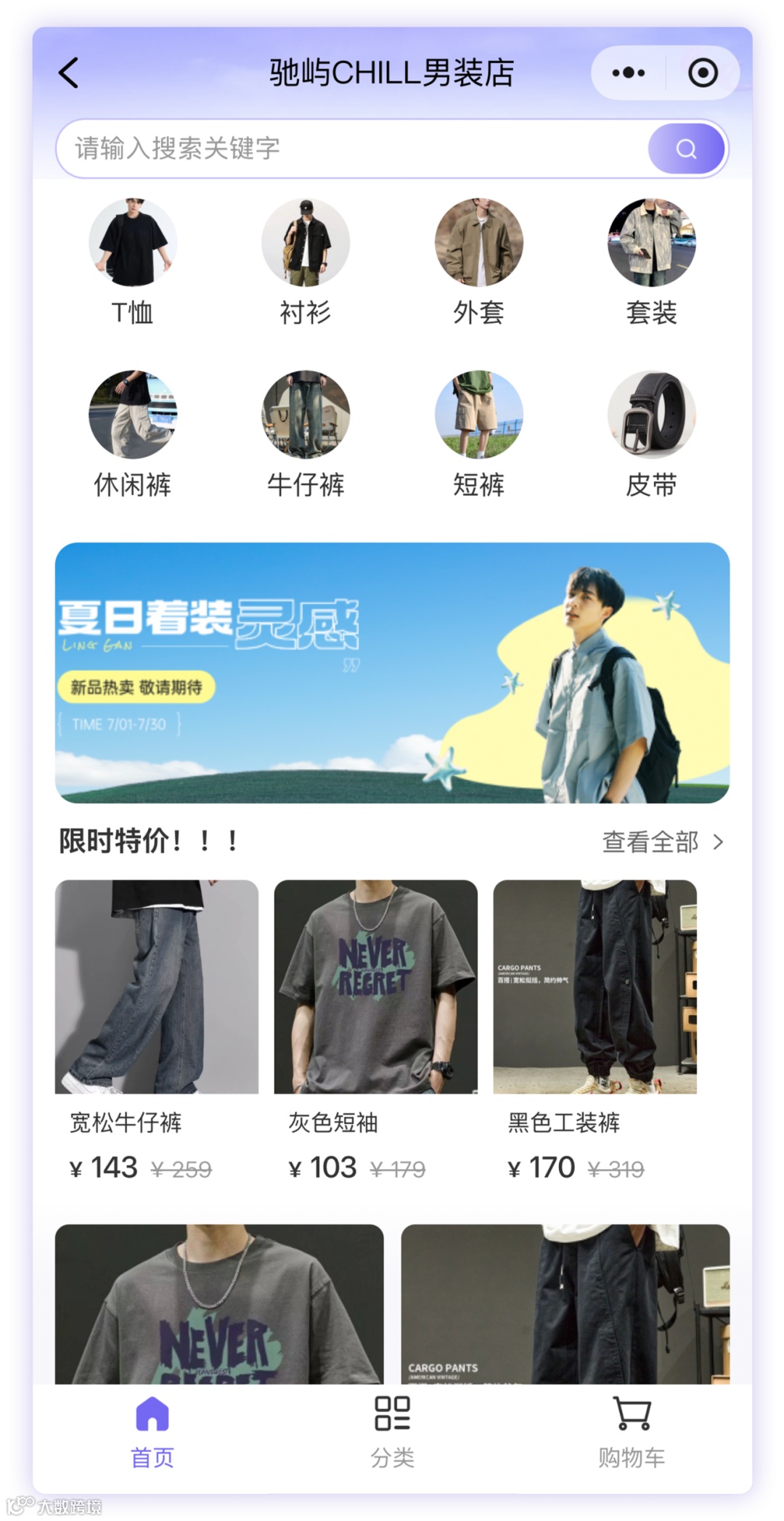Close the mini-program via capsule button

click(x=702, y=72)
